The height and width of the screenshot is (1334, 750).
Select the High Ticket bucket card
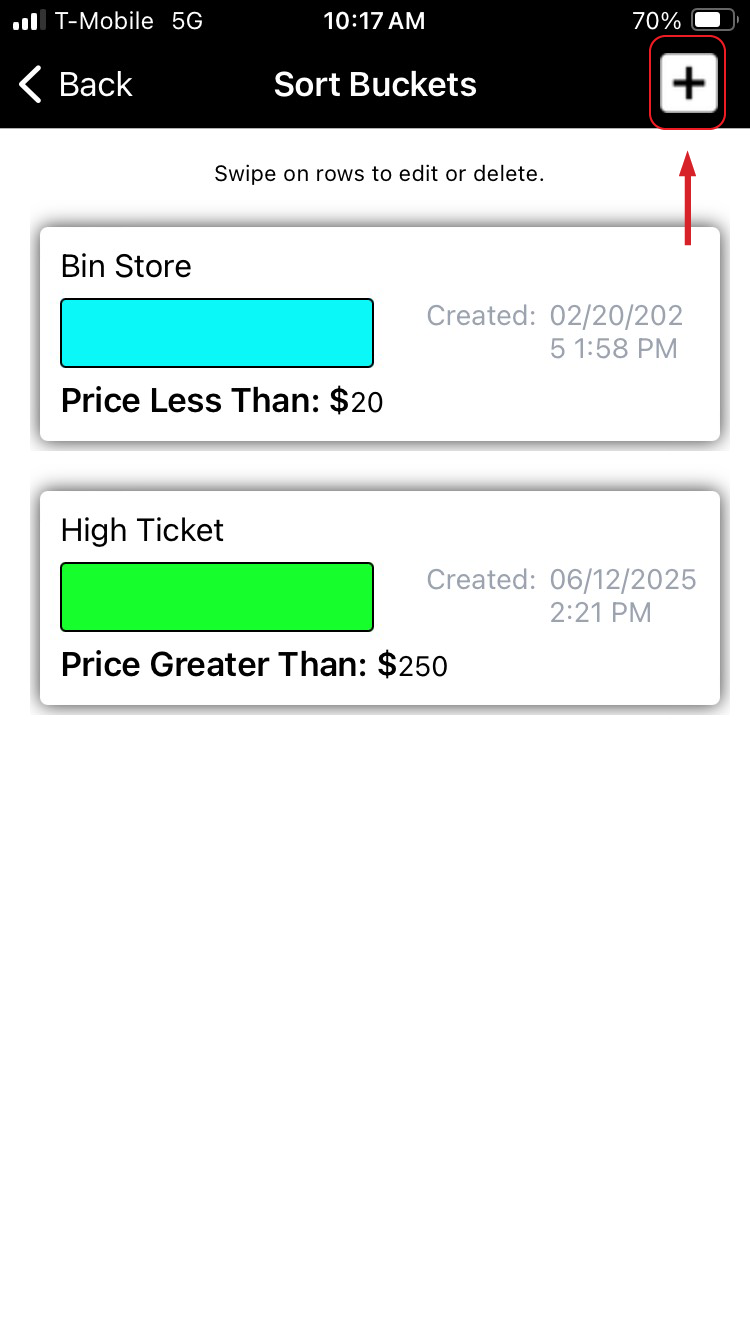pos(379,598)
